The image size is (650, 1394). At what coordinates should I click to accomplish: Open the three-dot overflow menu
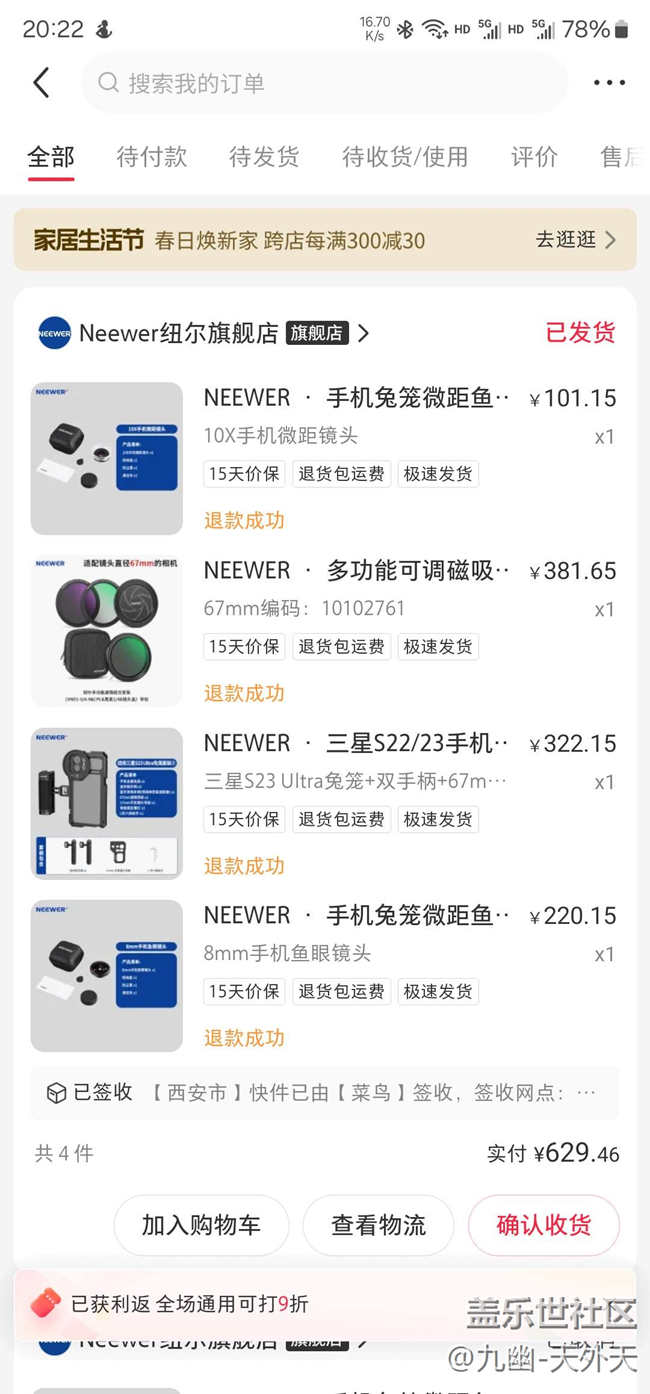[x=609, y=83]
